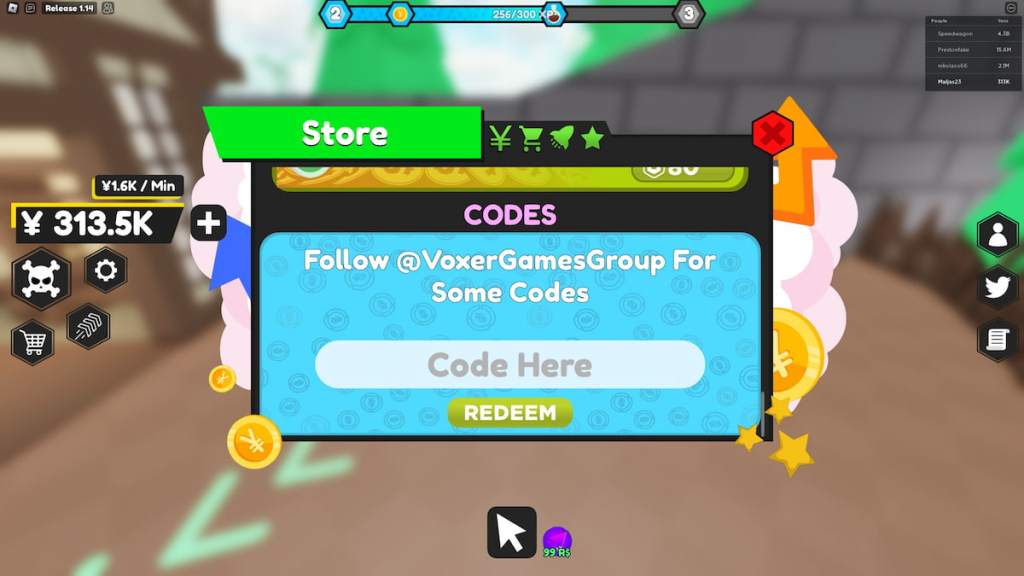This screenshot has height=576, width=1024.
Task: Close the Store window
Action: click(x=772, y=134)
